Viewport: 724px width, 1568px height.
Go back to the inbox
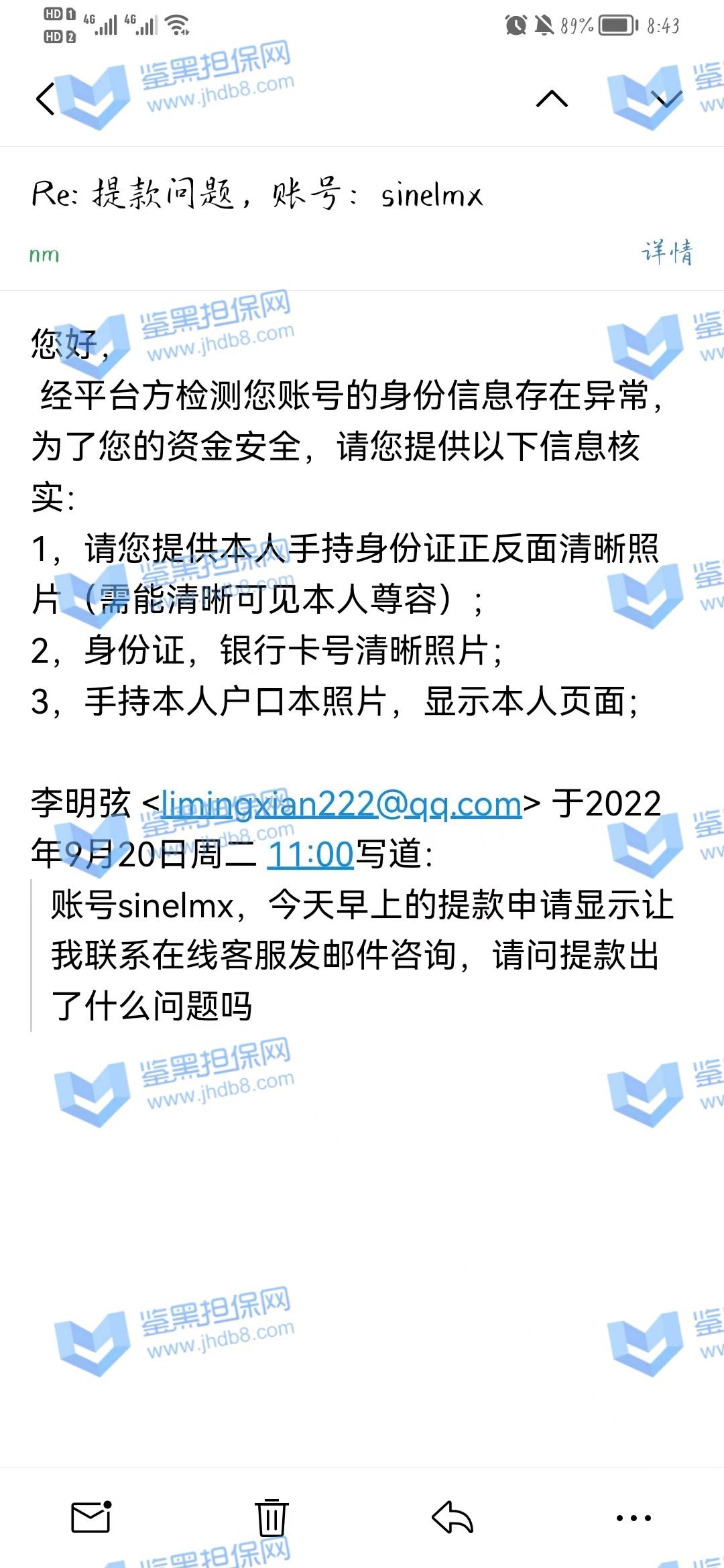click(46, 99)
